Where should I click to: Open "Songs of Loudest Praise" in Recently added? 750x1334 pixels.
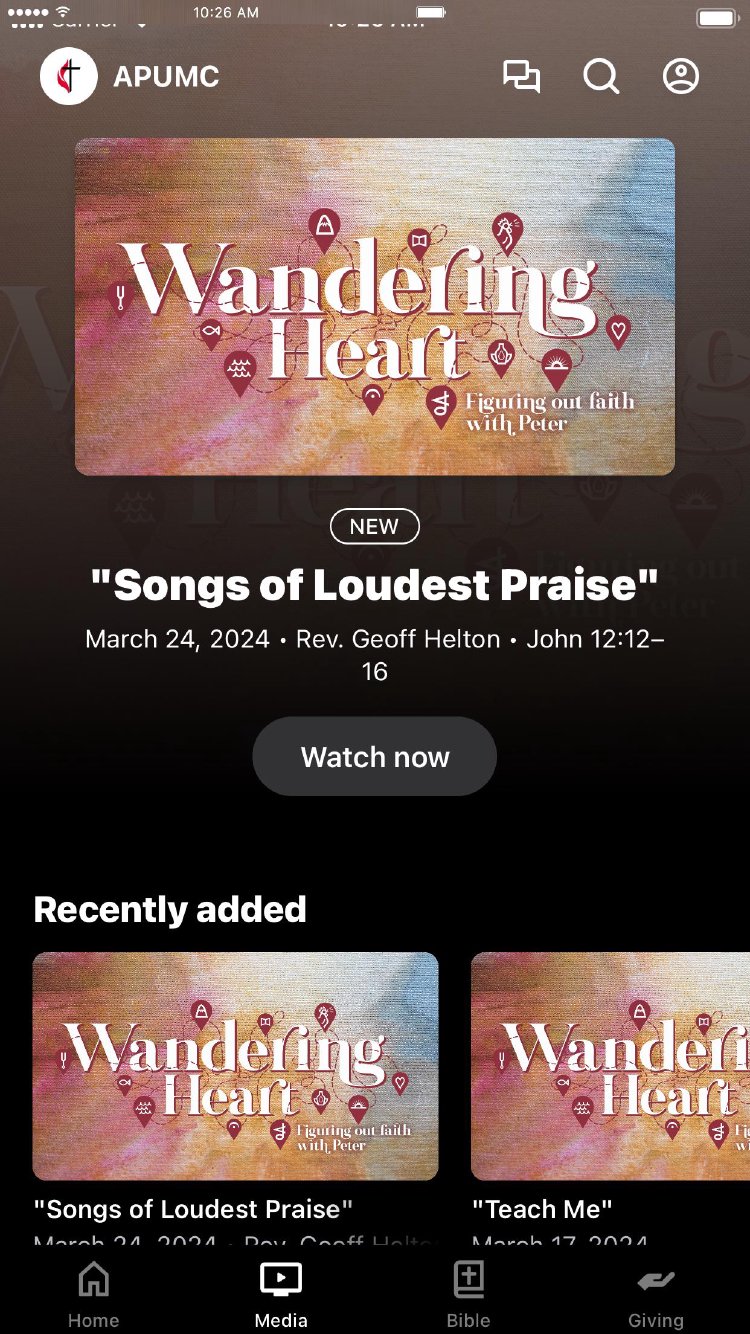coord(235,1066)
